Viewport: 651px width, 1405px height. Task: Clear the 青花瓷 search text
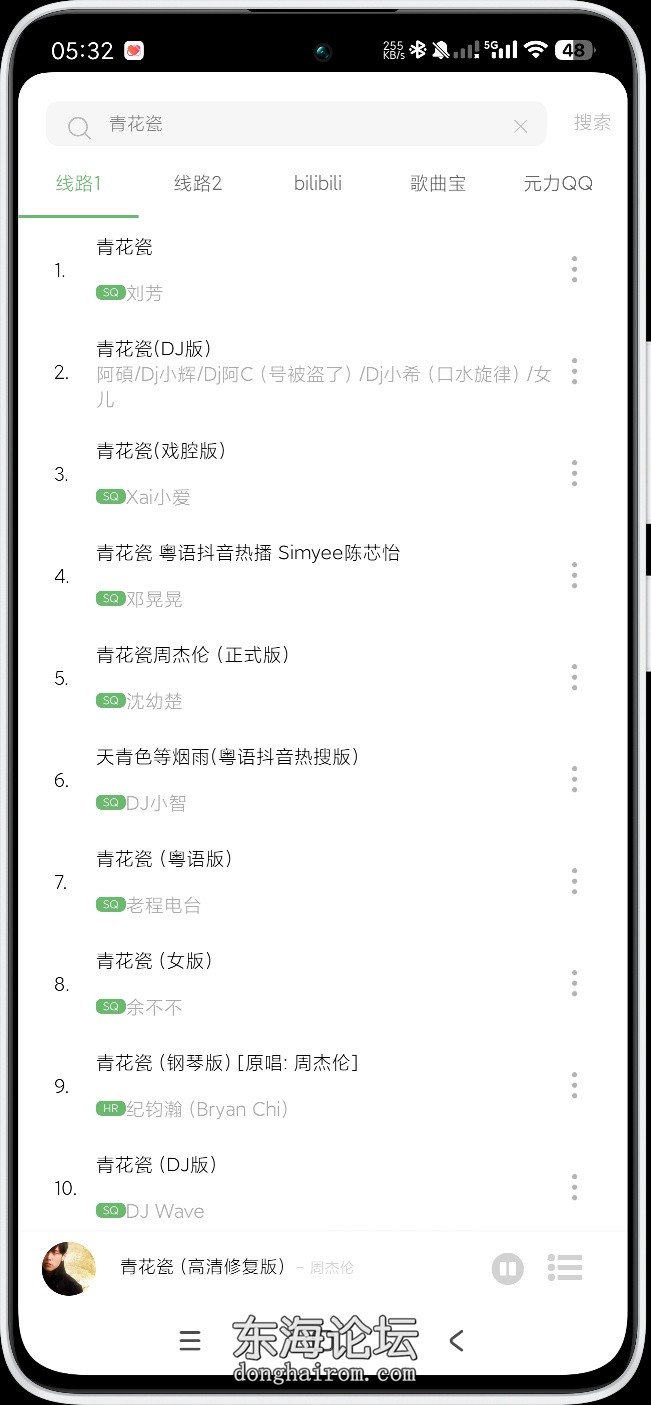click(x=520, y=126)
